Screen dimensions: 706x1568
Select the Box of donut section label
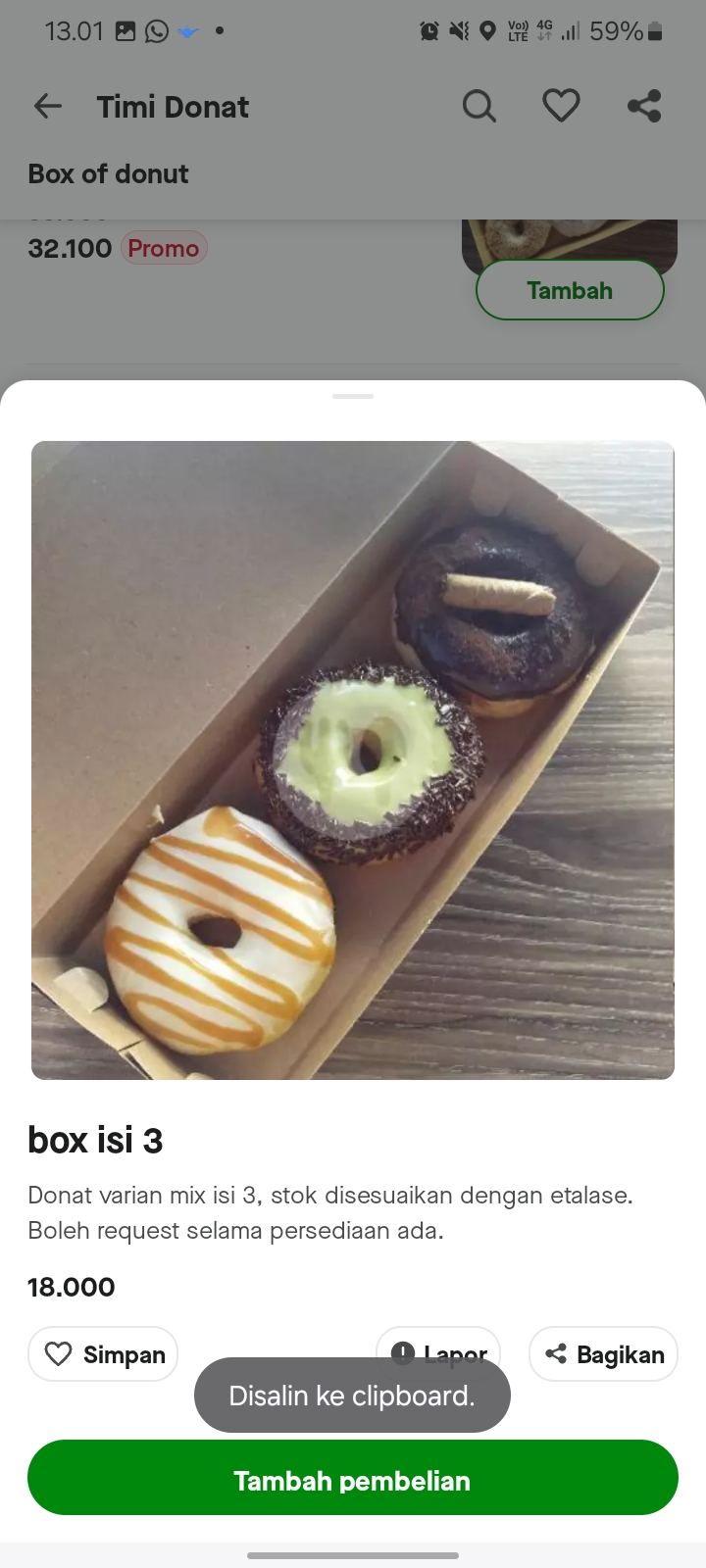point(108,173)
